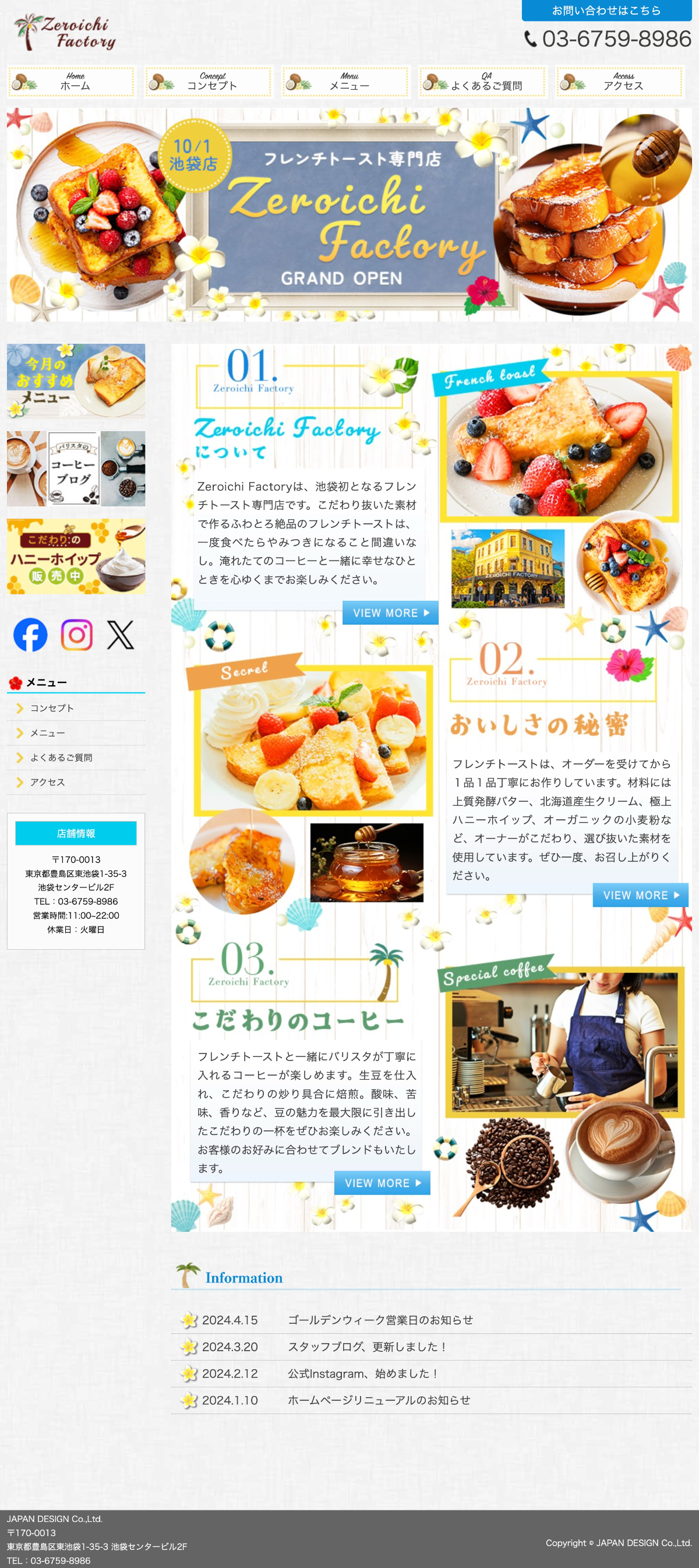Go to the コンセプト top navigation
The width and height of the screenshot is (699, 1568).
209,82
